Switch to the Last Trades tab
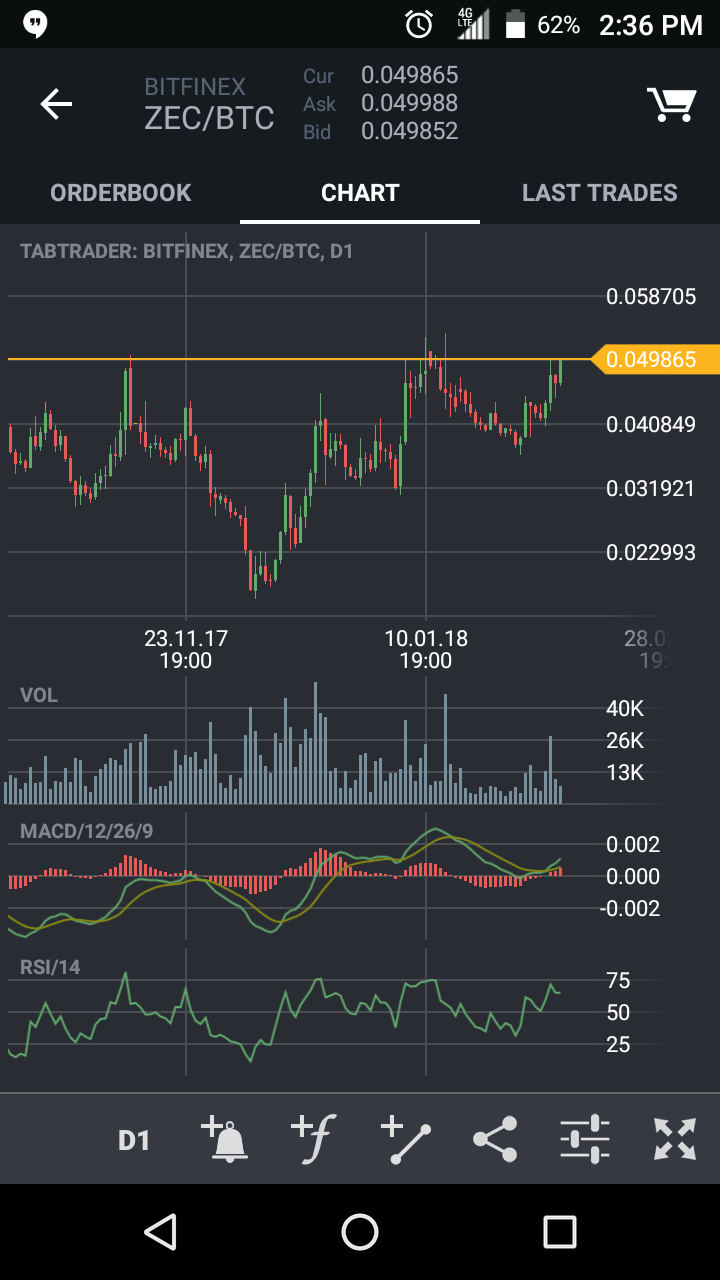 click(599, 193)
